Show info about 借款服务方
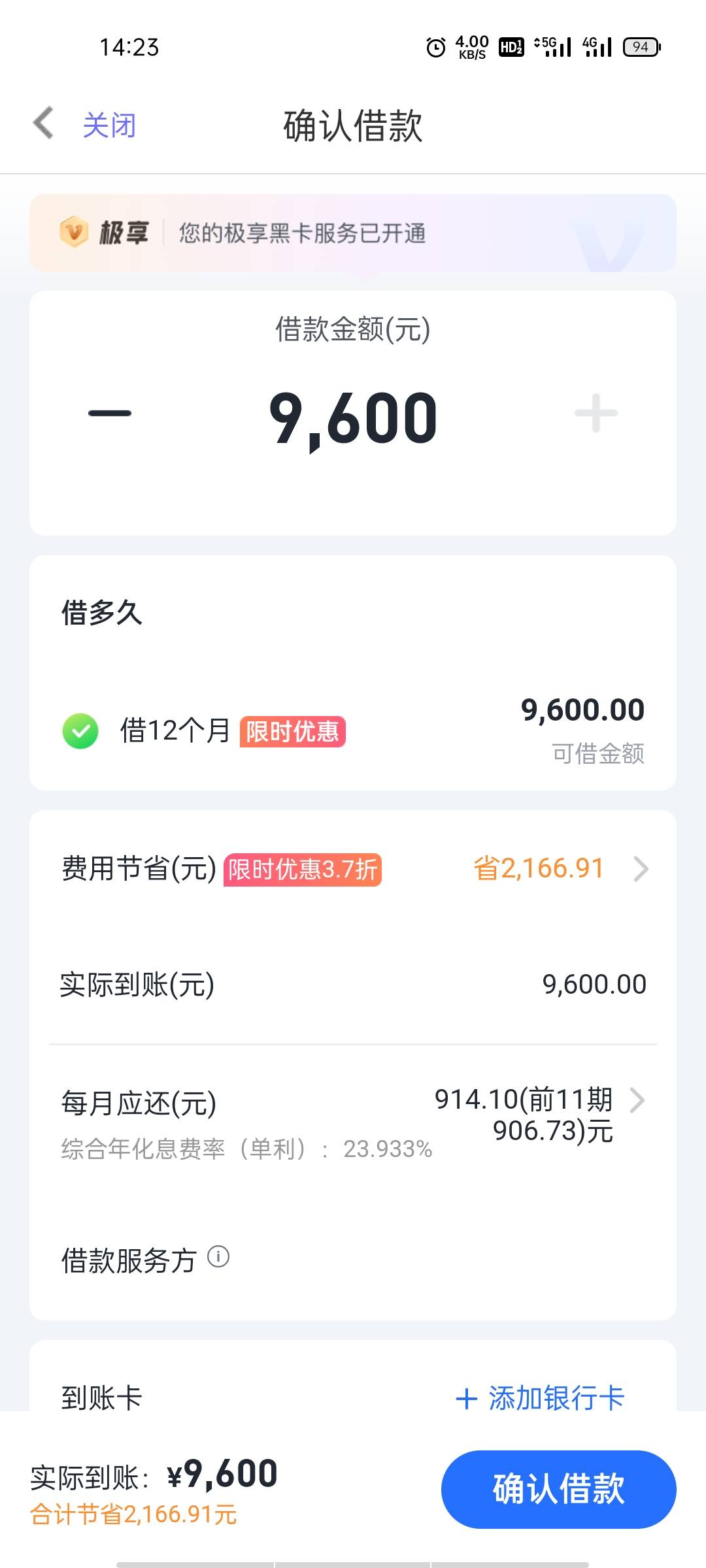Image resolution: width=706 pixels, height=1568 pixels. [218, 1256]
